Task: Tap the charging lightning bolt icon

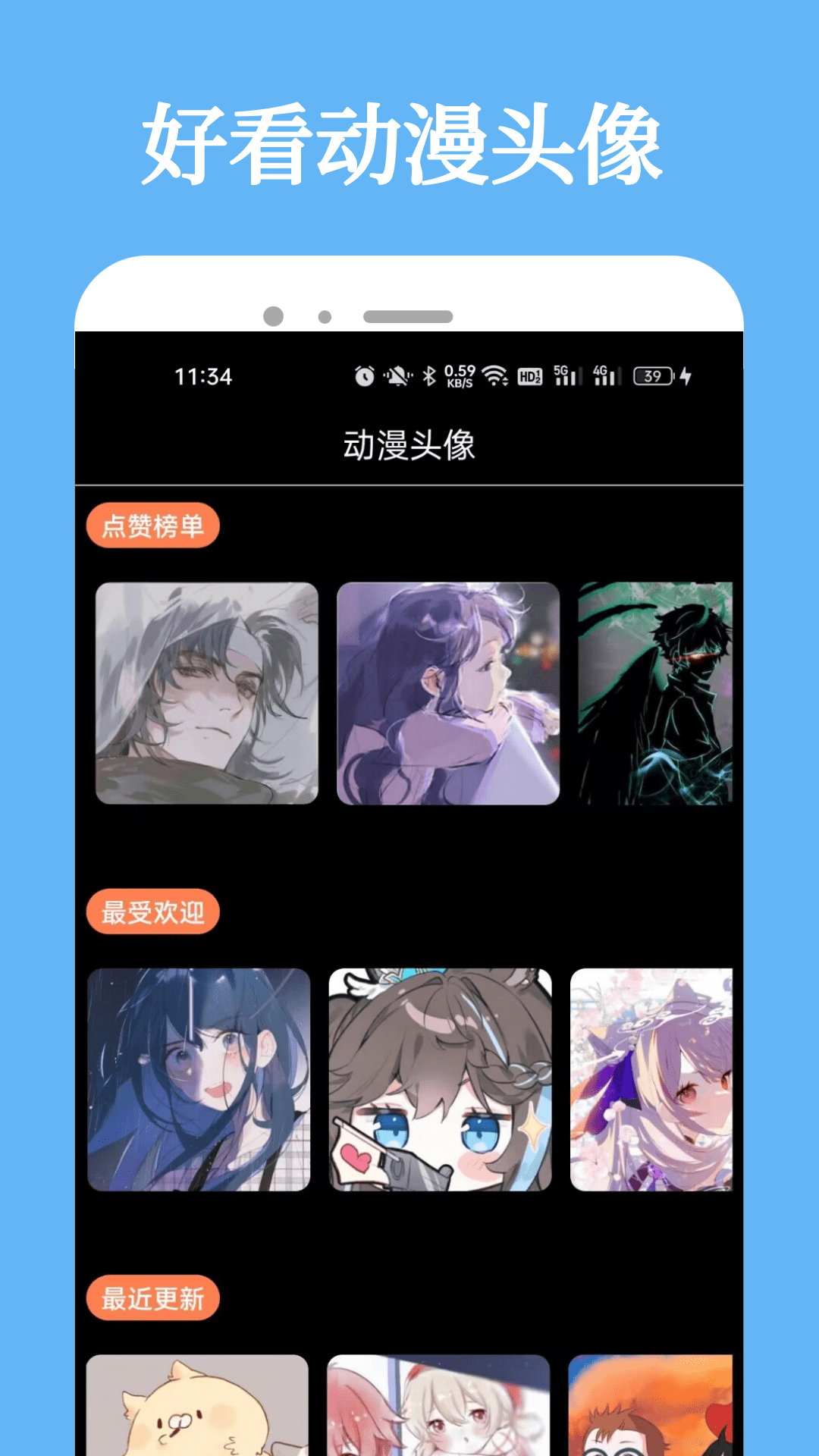Action: click(686, 375)
